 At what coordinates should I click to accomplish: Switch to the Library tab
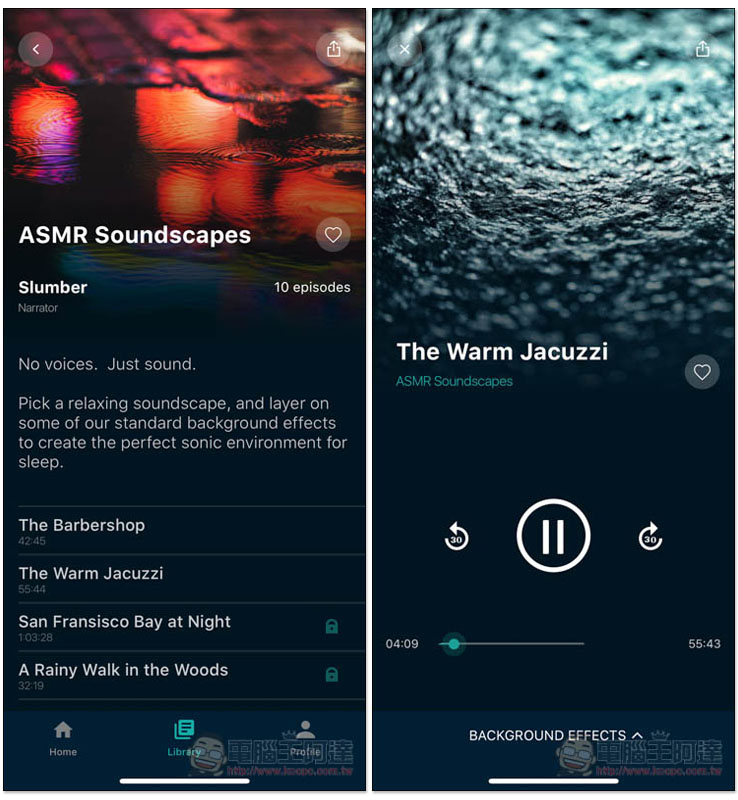184,738
